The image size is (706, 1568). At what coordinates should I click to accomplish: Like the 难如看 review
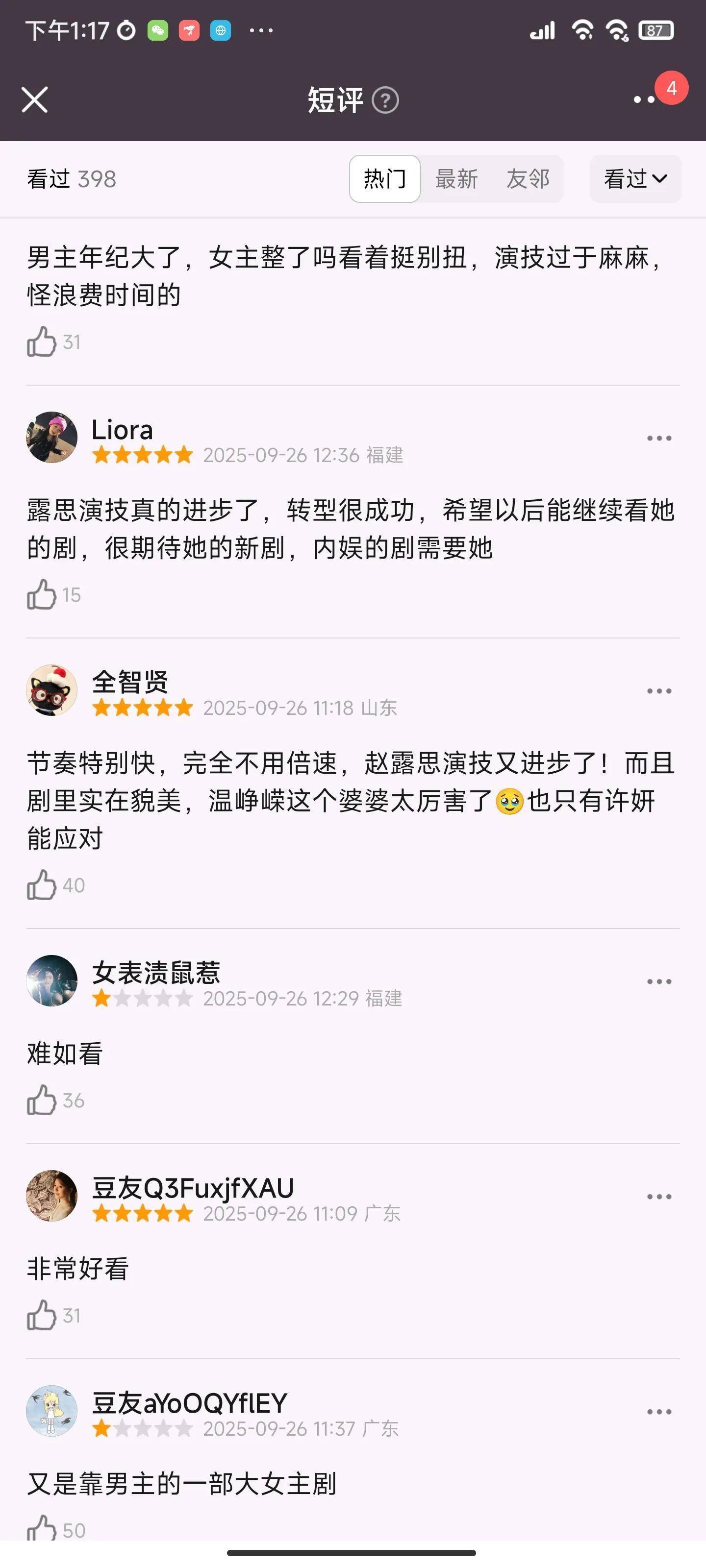click(x=41, y=1101)
